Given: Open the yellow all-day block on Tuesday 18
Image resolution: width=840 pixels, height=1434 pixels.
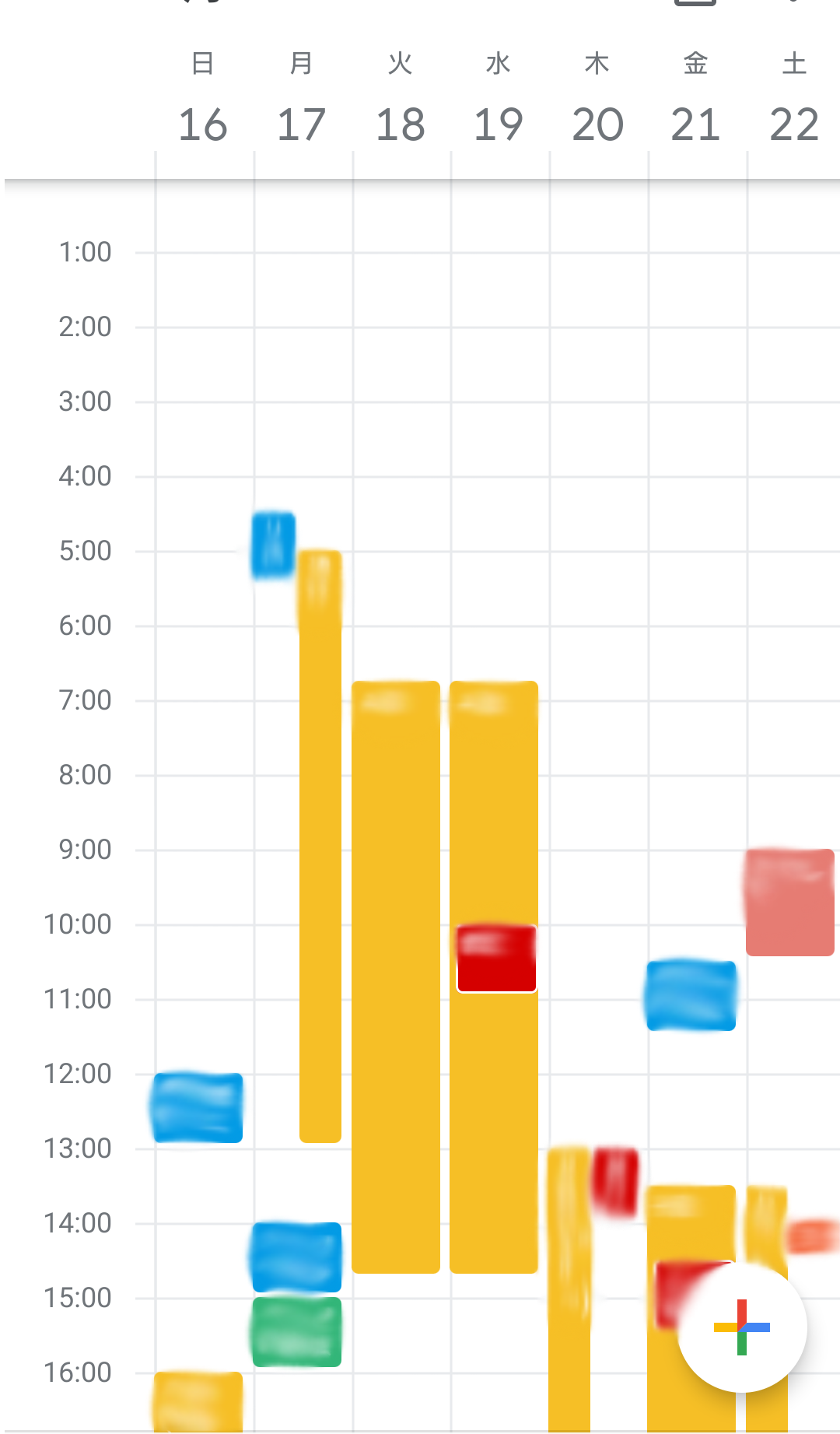Looking at the screenshot, I should 396,976.
